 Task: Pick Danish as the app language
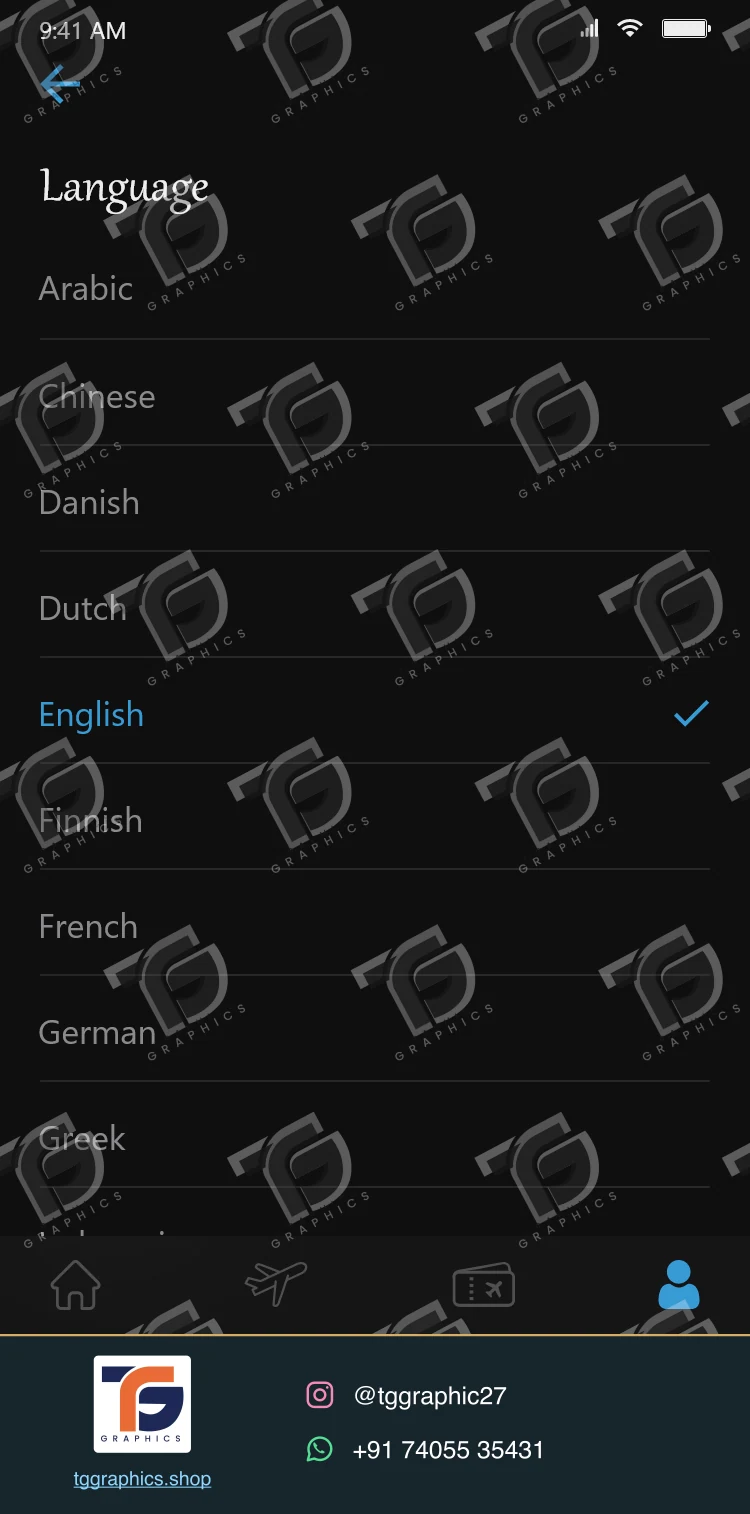374,501
